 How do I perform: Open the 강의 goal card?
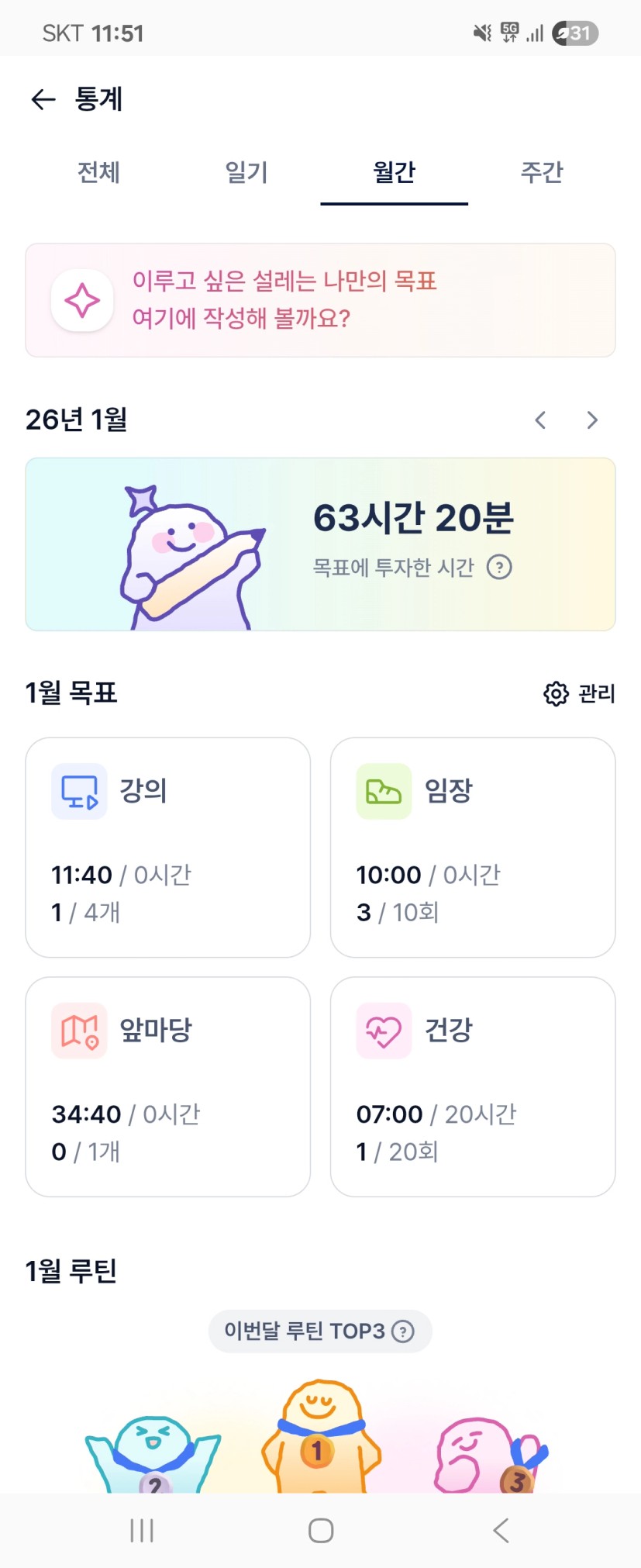coord(168,847)
